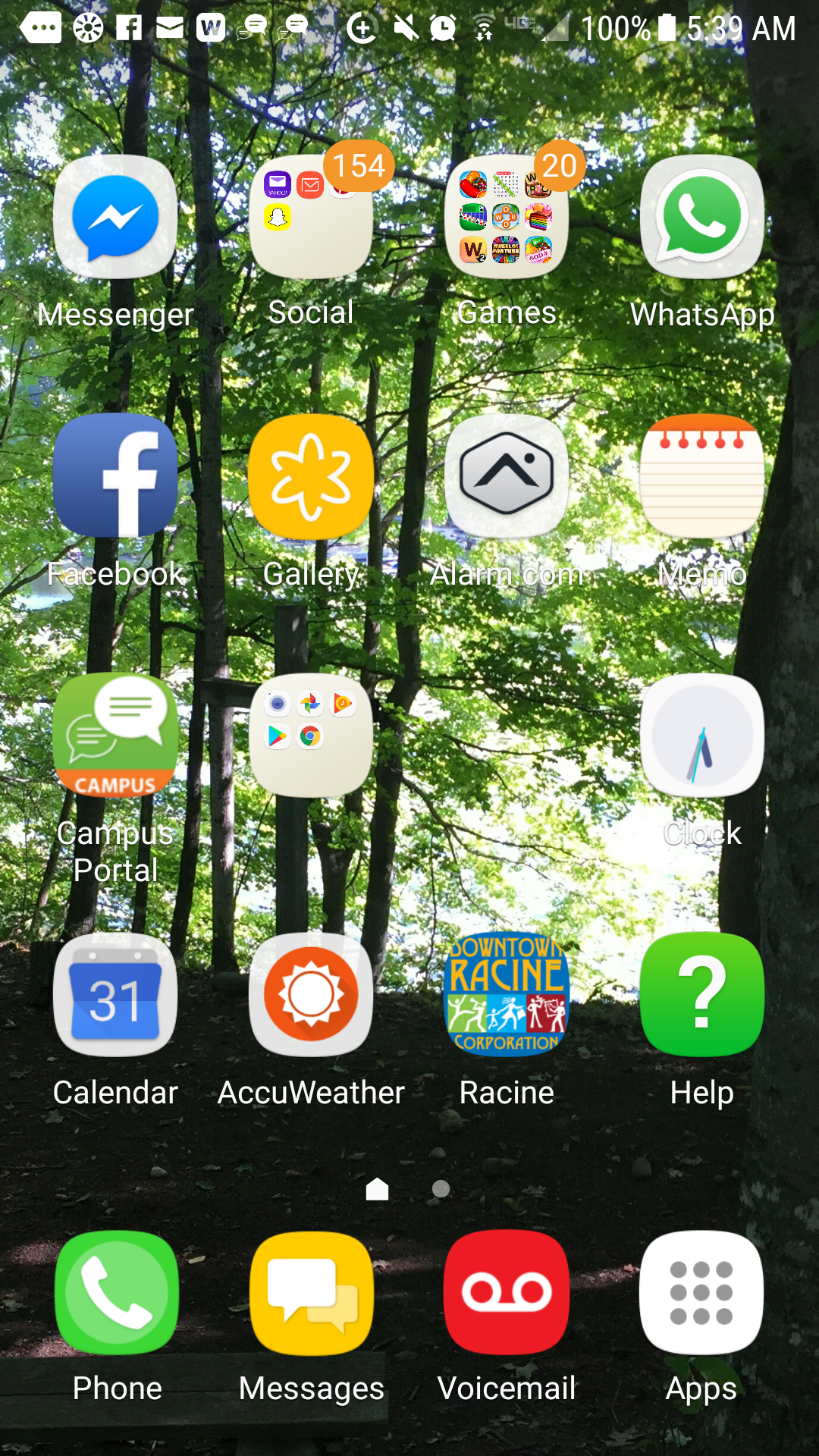
Task: Open the unnamed Google apps folder
Action: point(311,736)
